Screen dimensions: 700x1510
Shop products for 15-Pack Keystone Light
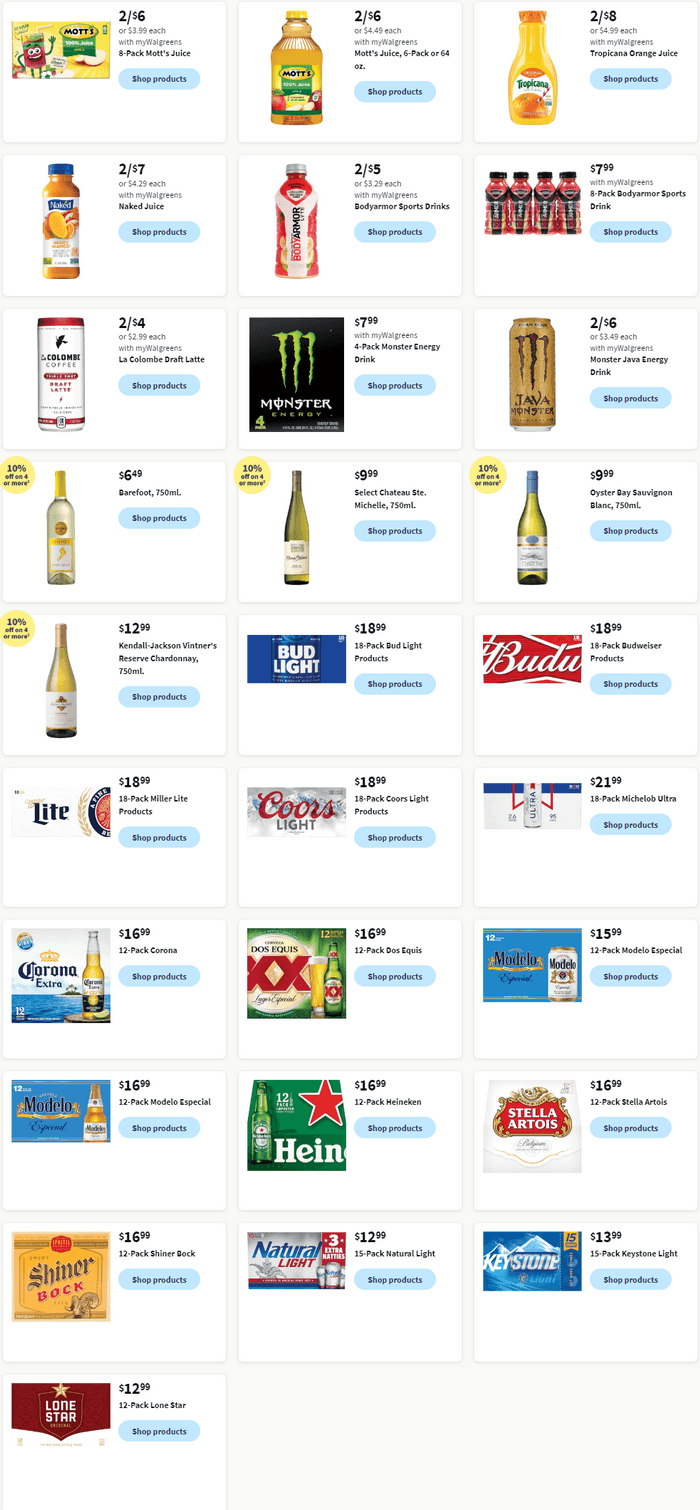(x=630, y=1280)
